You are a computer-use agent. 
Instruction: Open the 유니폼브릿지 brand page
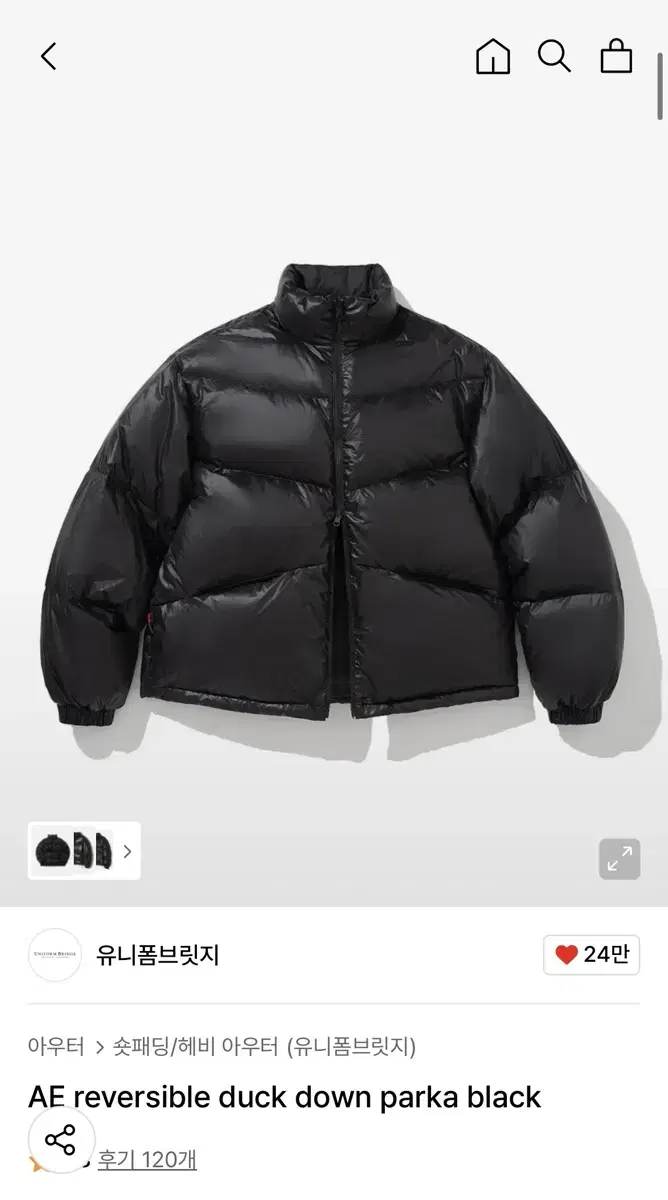pyautogui.click(x=157, y=955)
